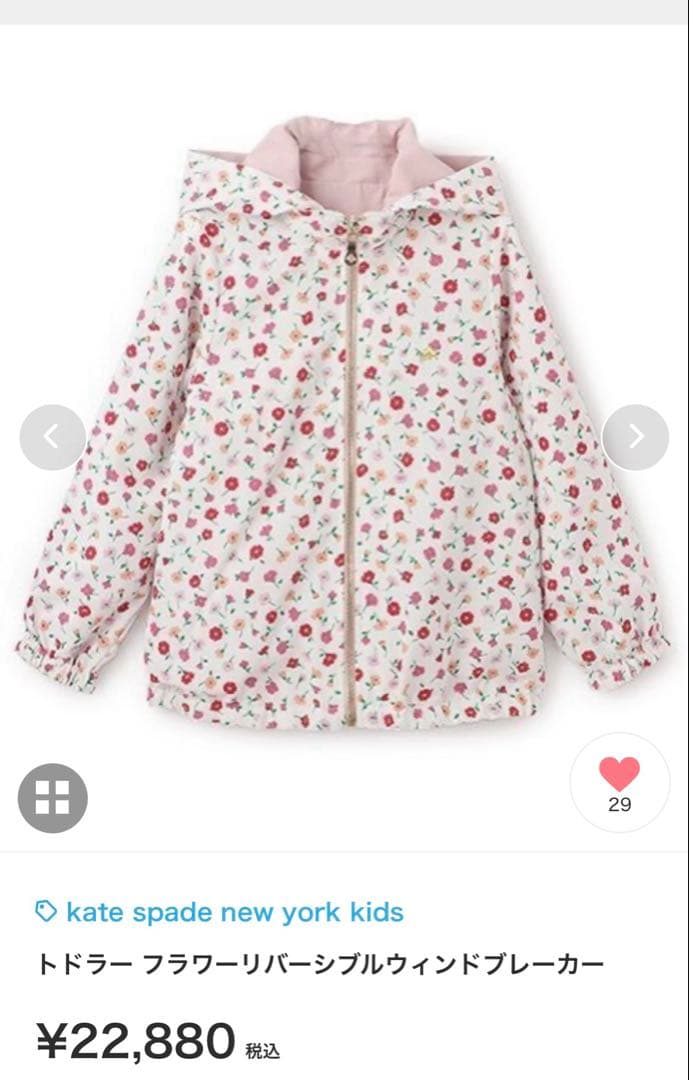Show the next product image
The width and height of the screenshot is (689, 1080).
(635, 437)
